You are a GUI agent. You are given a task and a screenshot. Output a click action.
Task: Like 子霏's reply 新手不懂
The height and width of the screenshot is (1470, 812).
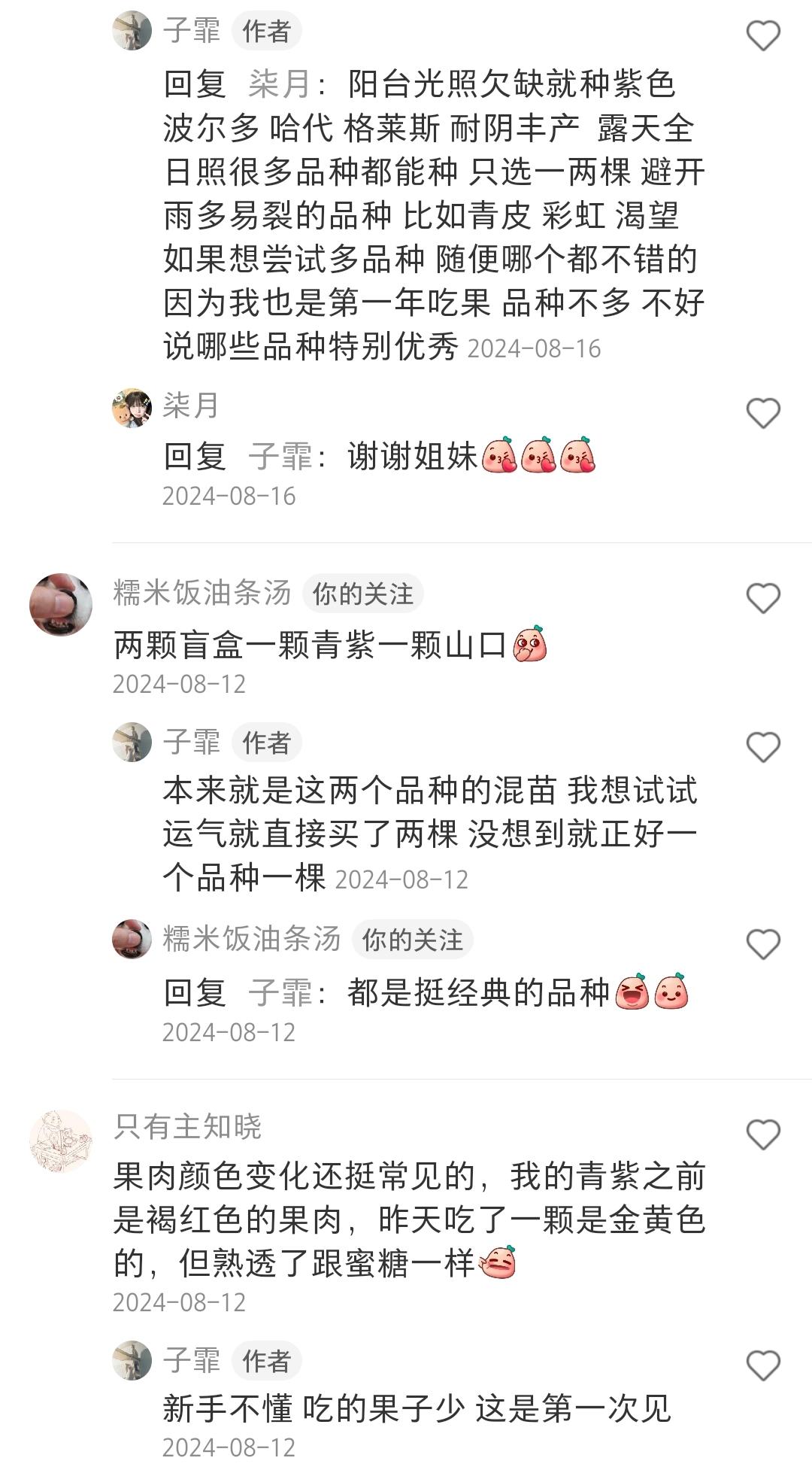(x=762, y=1365)
